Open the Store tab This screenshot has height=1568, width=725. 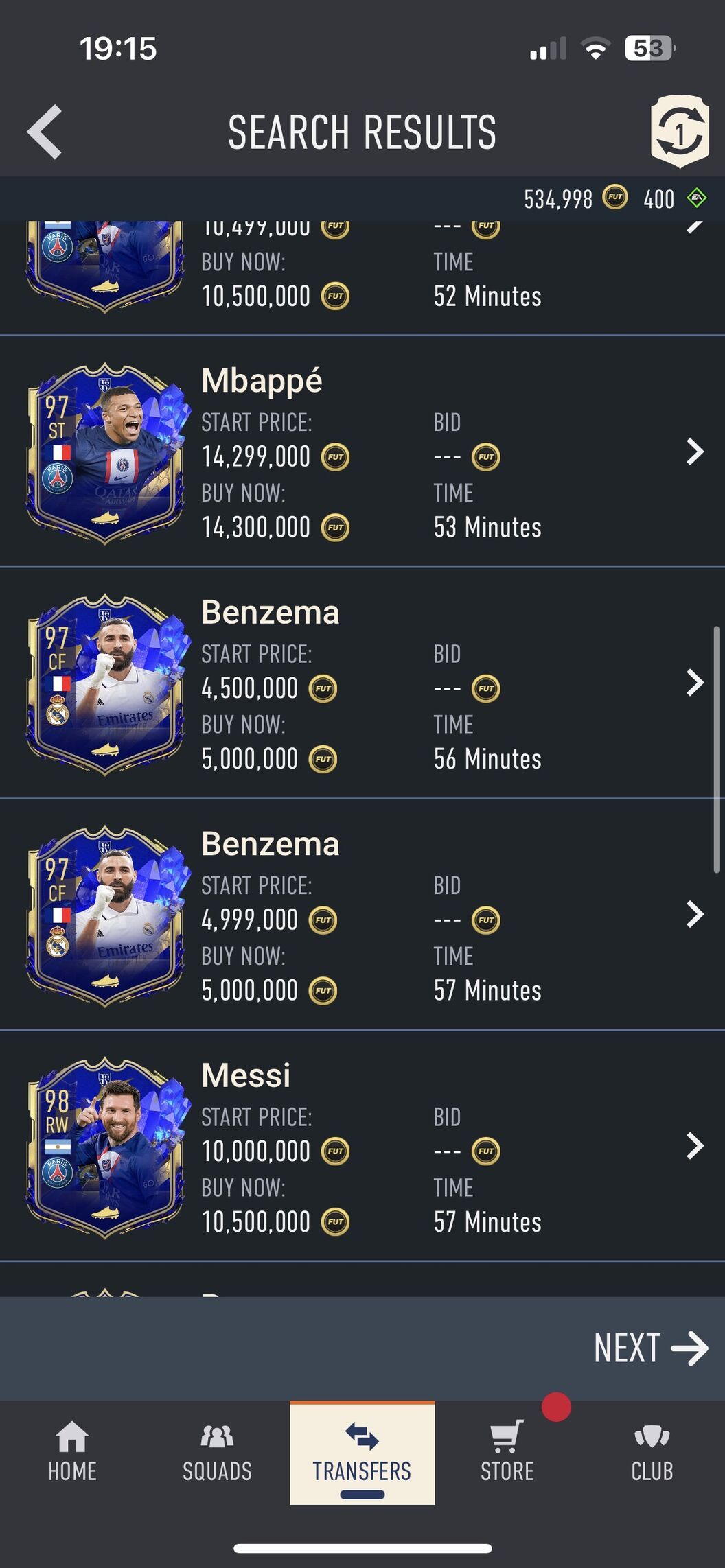507,1451
